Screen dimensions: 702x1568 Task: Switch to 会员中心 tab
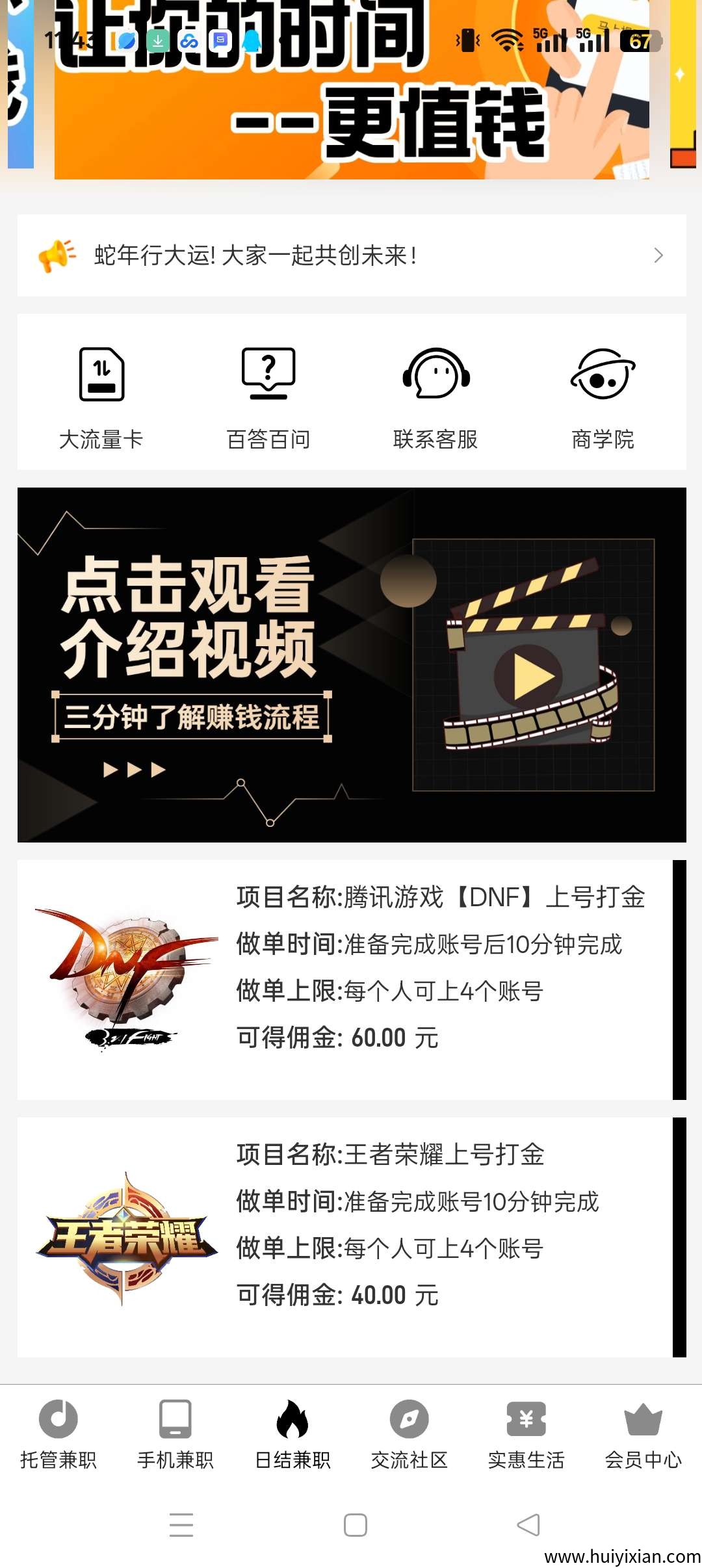(643, 1434)
